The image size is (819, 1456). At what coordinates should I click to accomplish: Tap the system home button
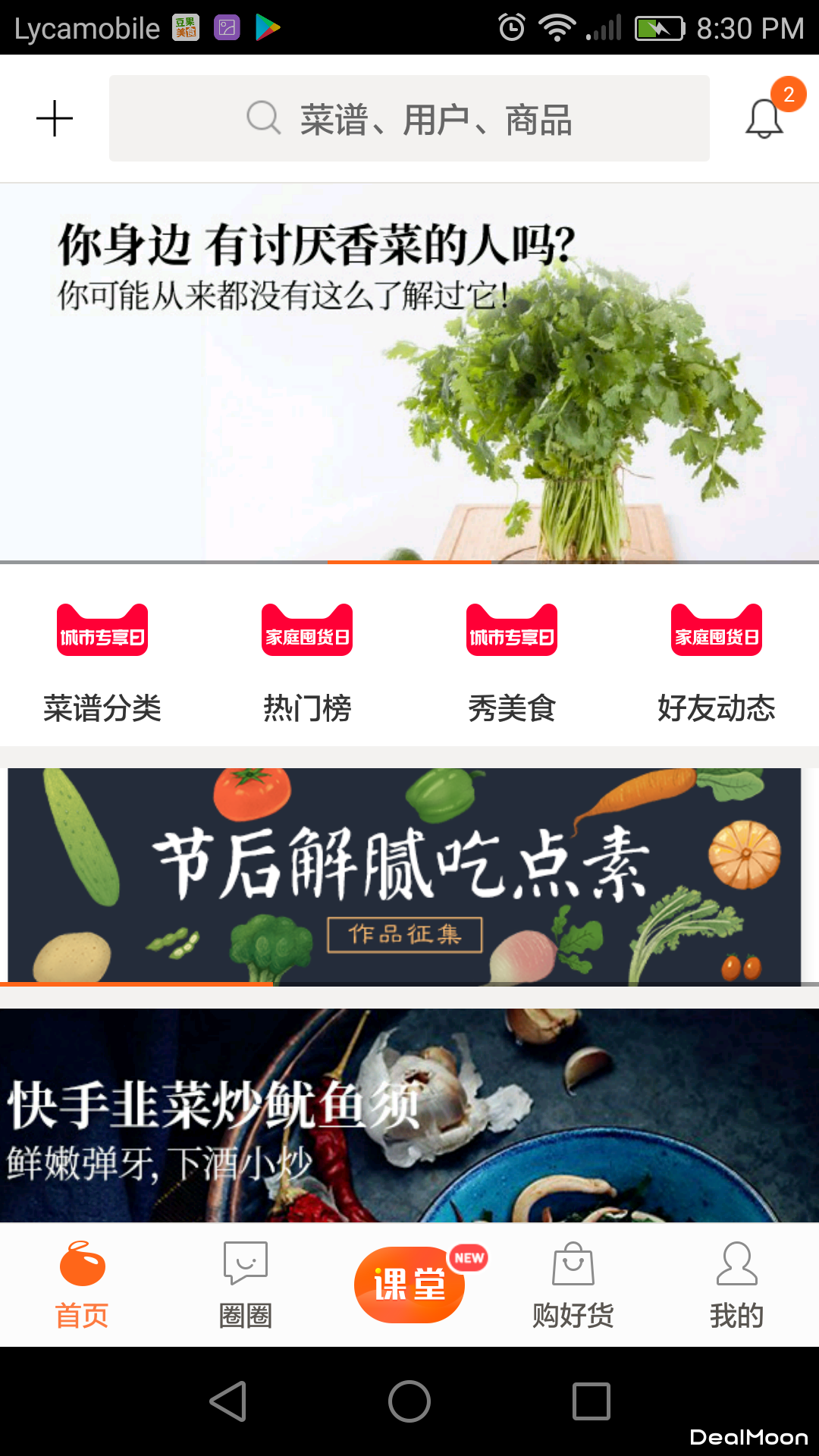409,1401
